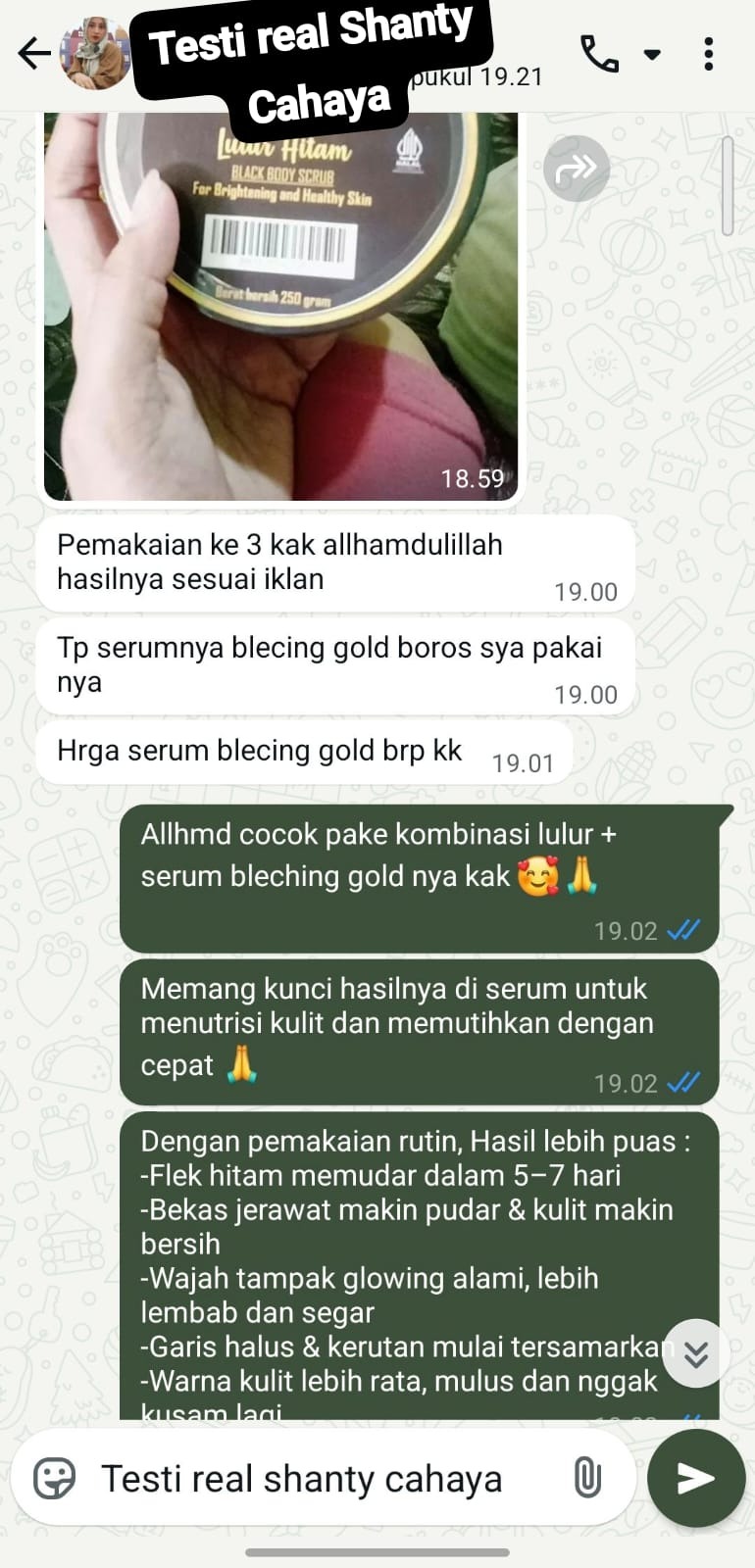Screen dimensions: 755x1568
Task: Expand the call options dropdown arrow
Action: [652, 54]
